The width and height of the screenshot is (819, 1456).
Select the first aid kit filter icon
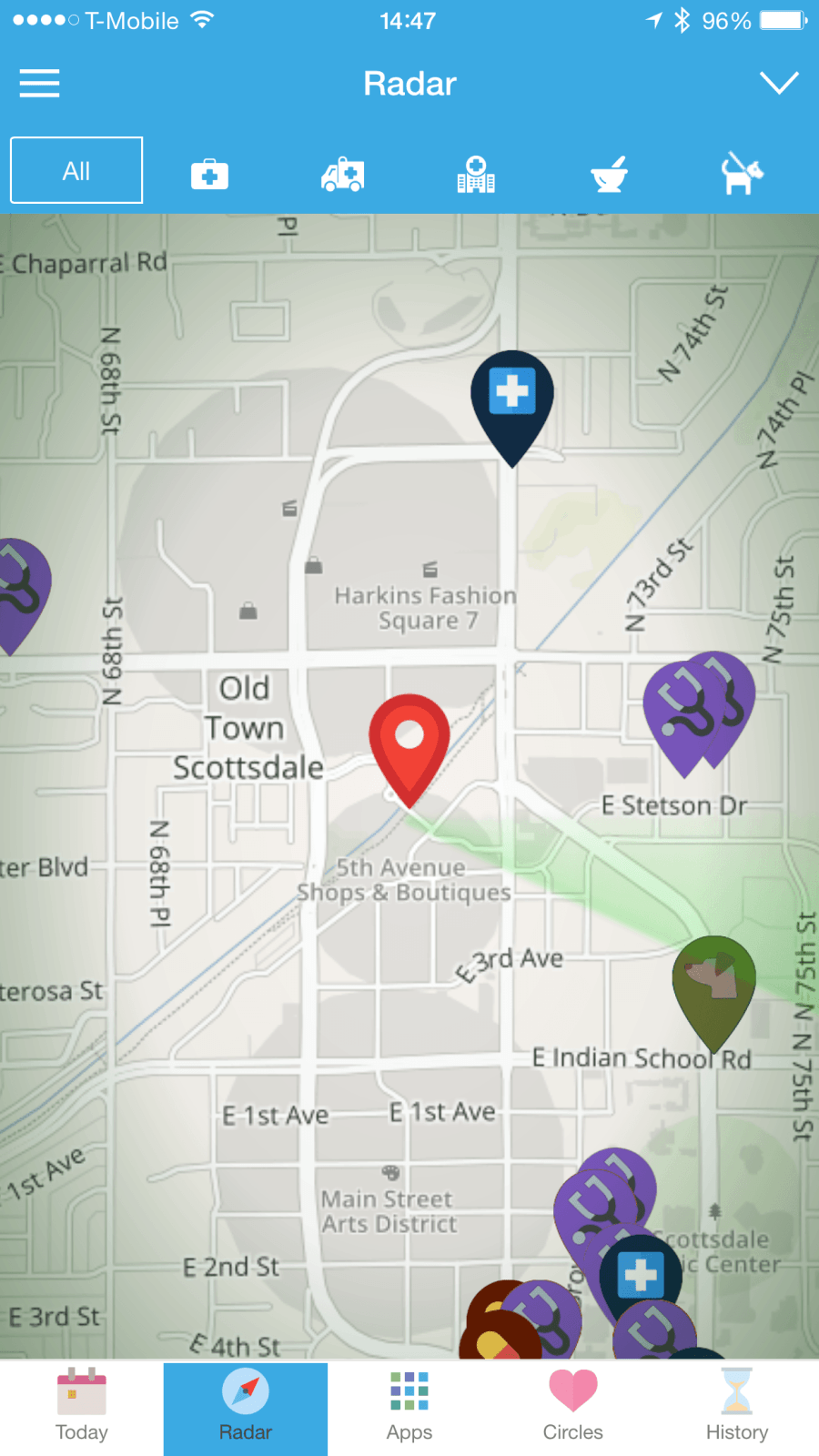(x=208, y=173)
